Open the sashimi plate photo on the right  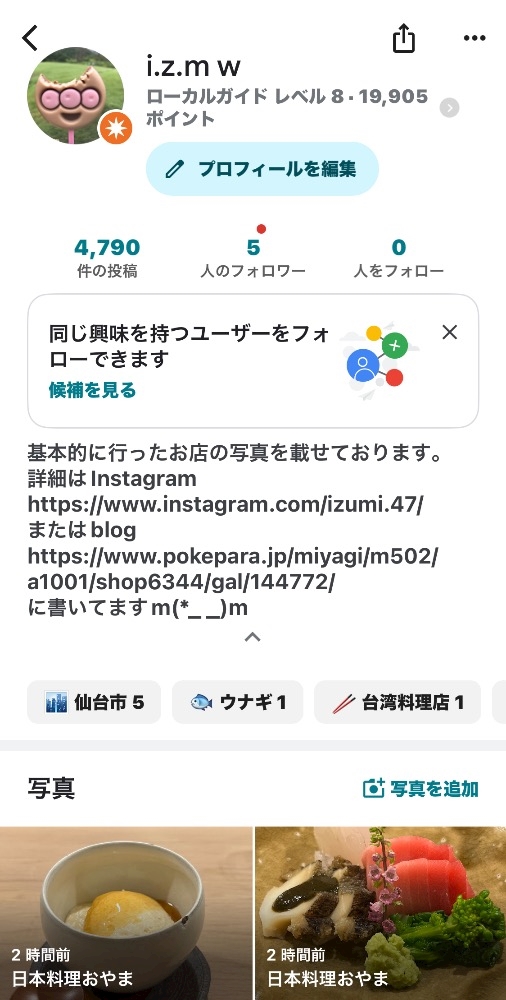click(x=380, y=913)
